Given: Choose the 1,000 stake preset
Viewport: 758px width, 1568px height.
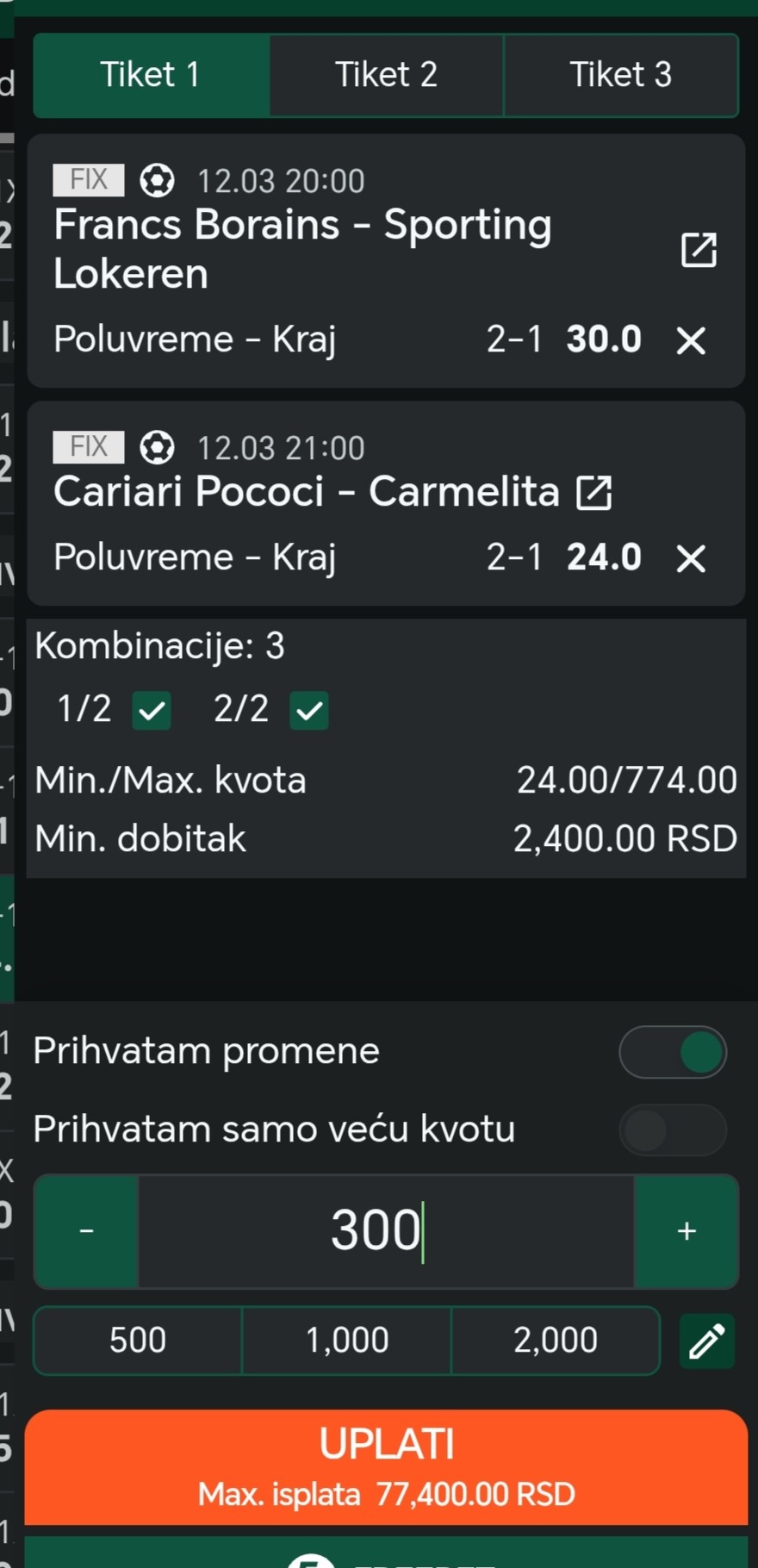Looking at the screenshot, I should tap(347, 1341).
